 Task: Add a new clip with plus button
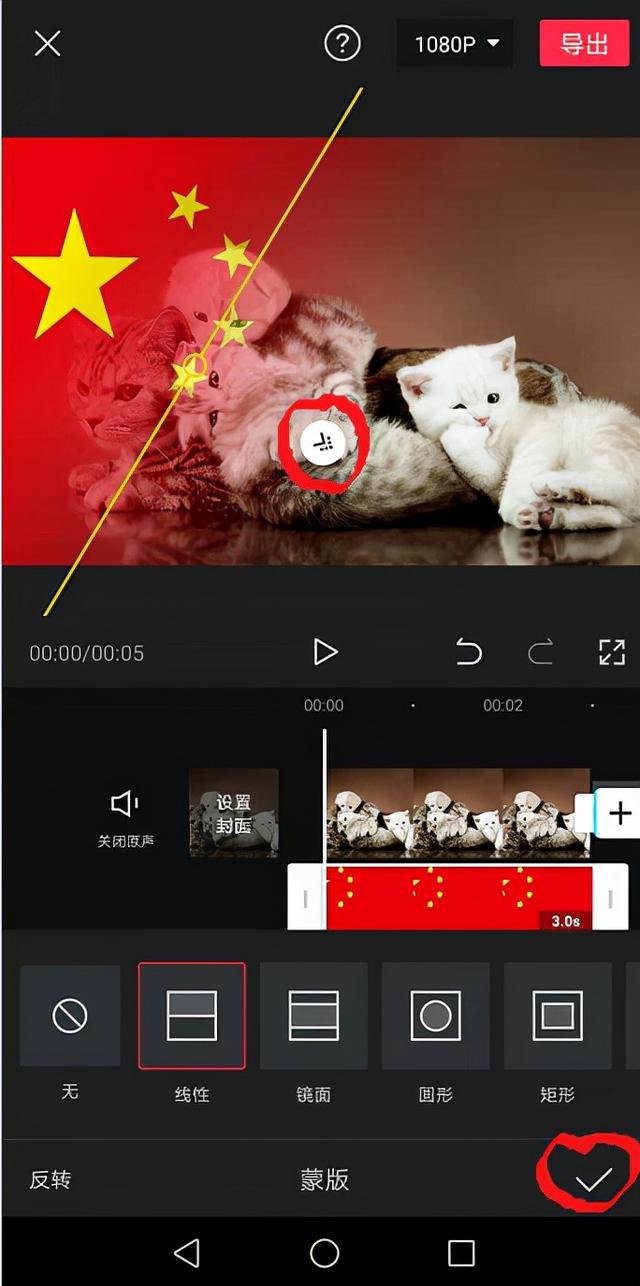620,813
